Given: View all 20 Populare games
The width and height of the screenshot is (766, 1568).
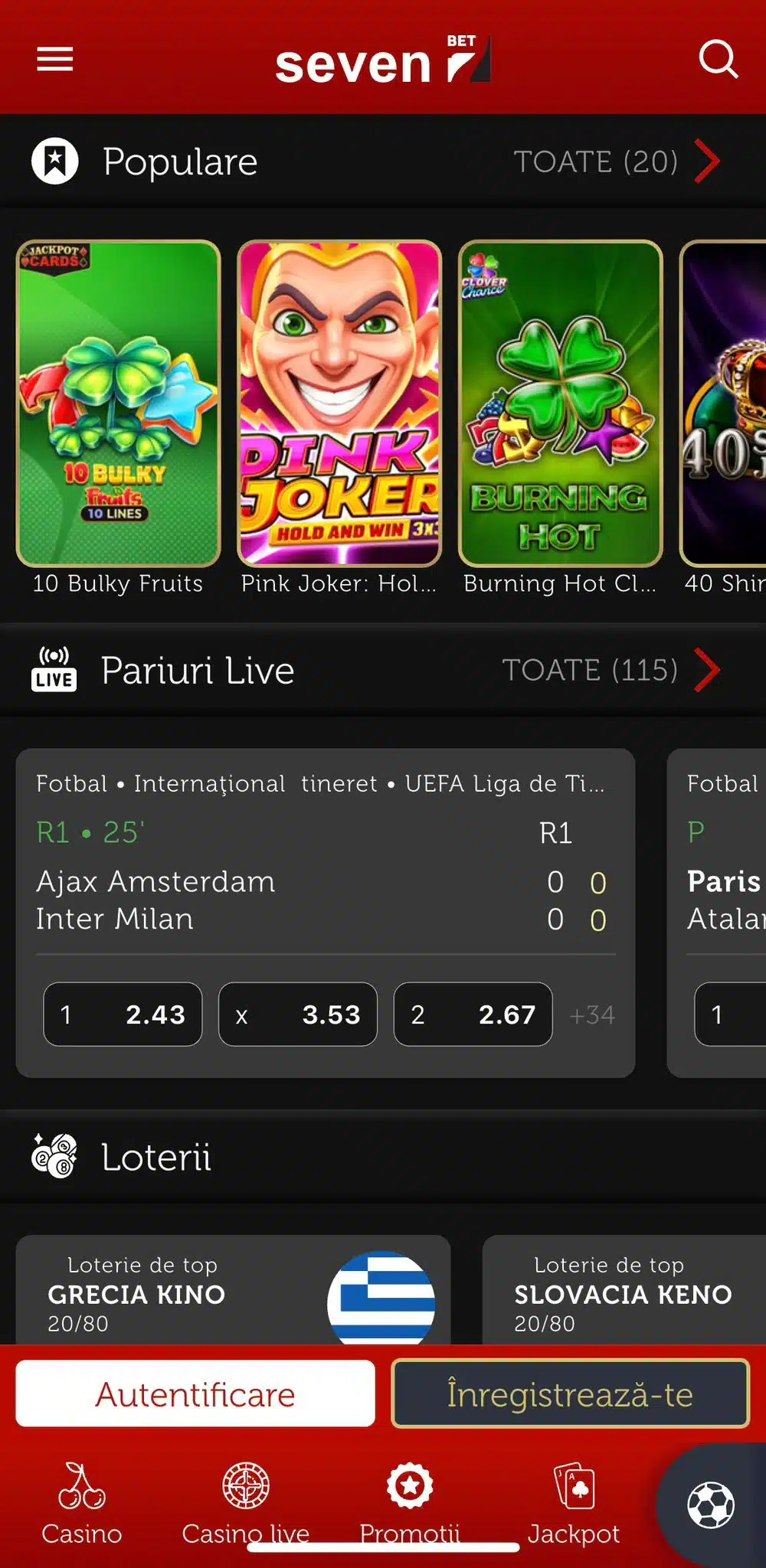Looking at the screenshot, I should pos(616,162).
